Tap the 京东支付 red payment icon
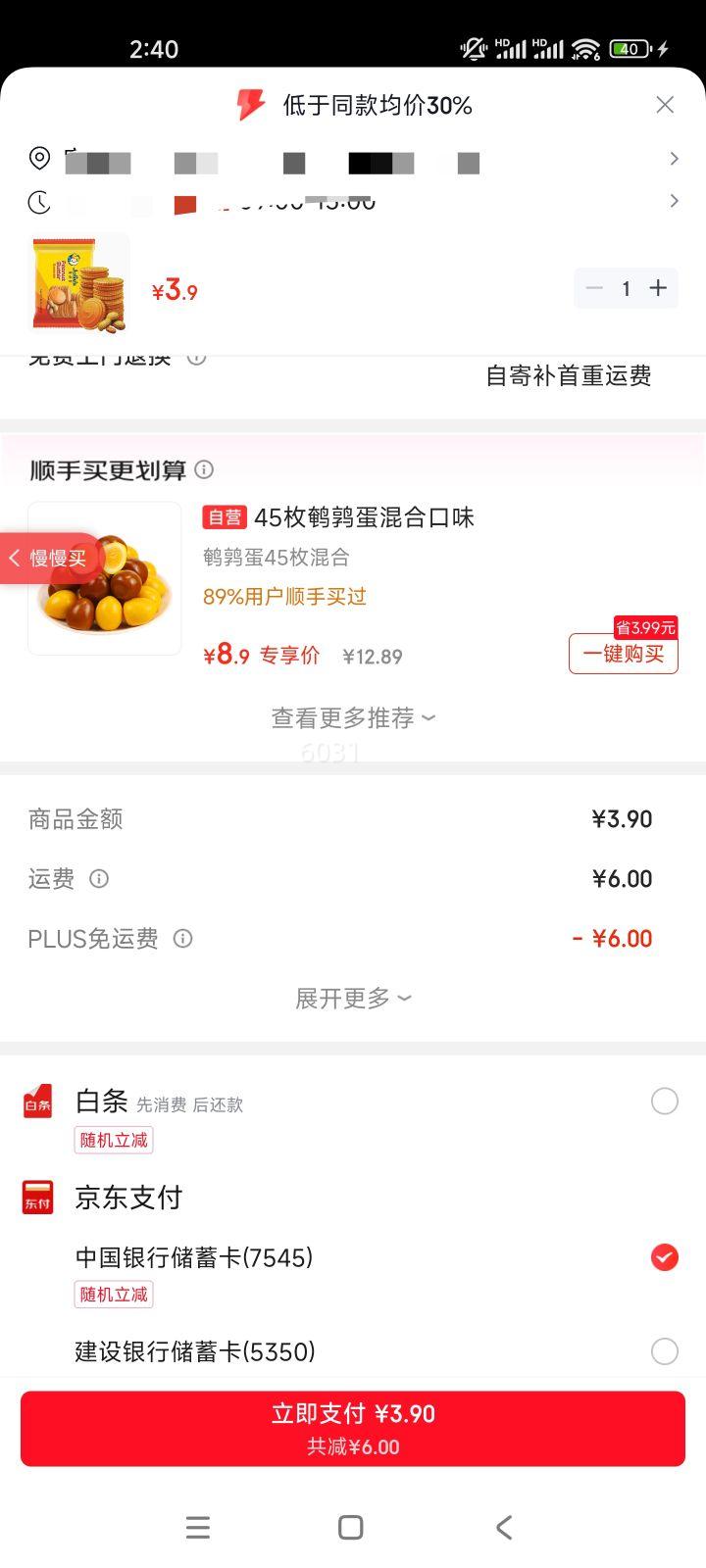The height and width of the screenshot is (1568, 706). (x=36, y=1197)
